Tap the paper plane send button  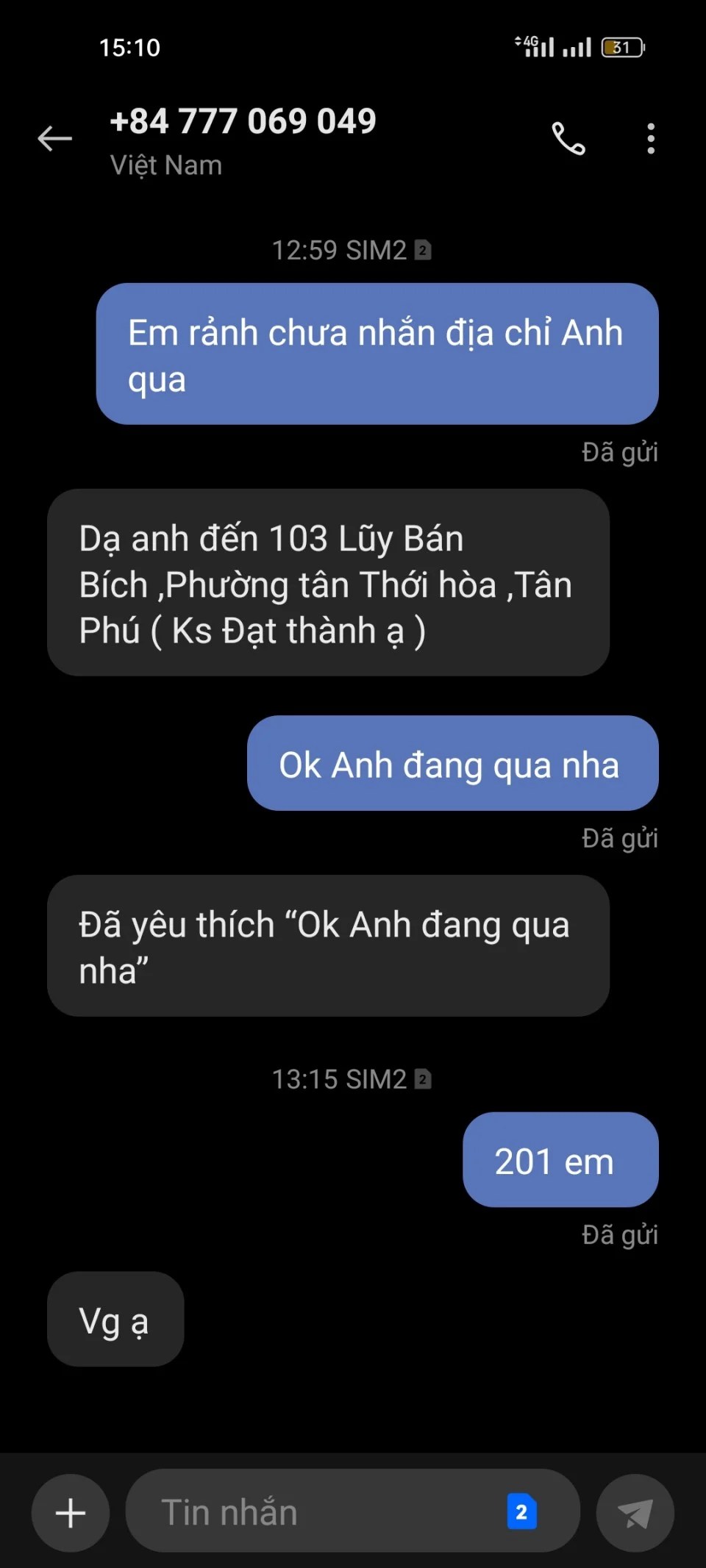[x=635, y=1513]
